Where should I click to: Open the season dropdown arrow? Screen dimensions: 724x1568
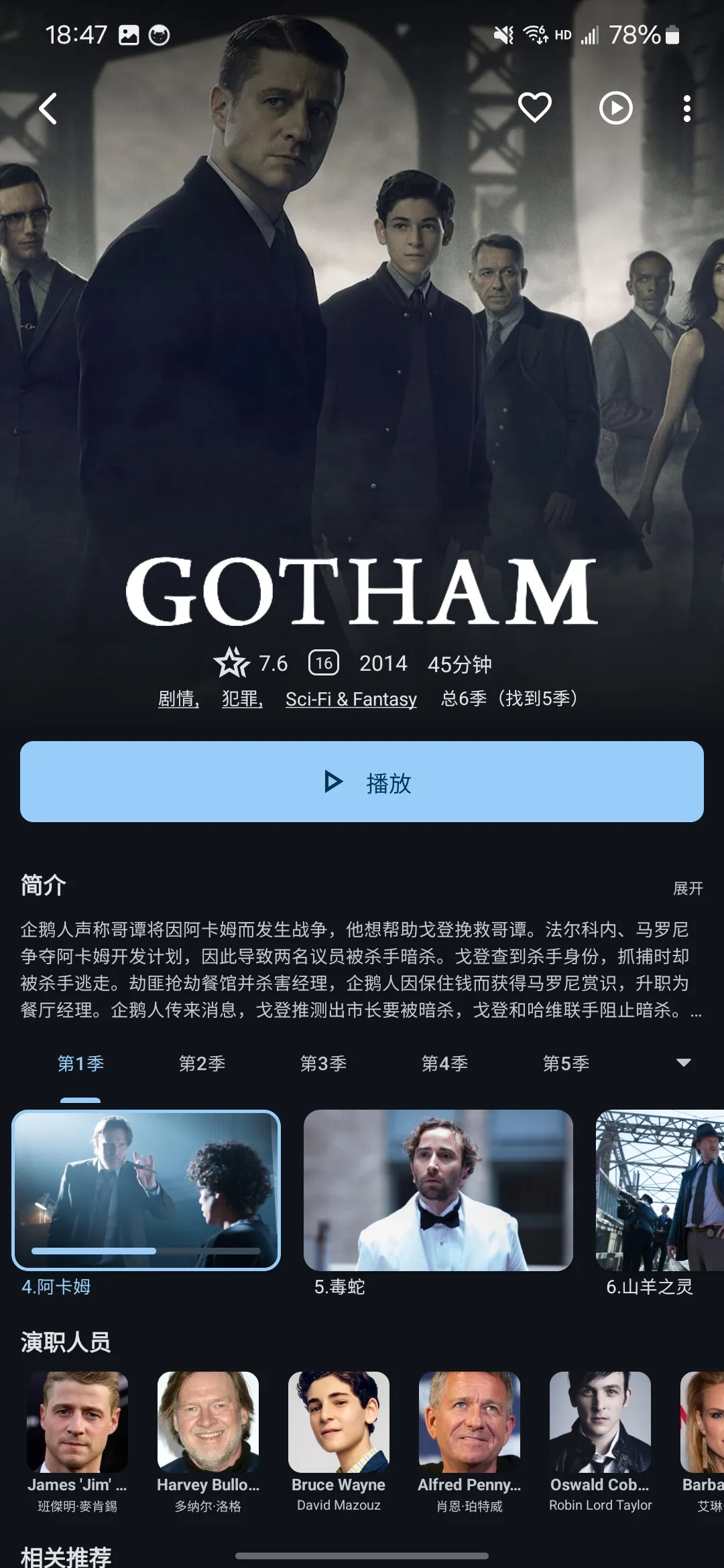(x=683, y=1063)
